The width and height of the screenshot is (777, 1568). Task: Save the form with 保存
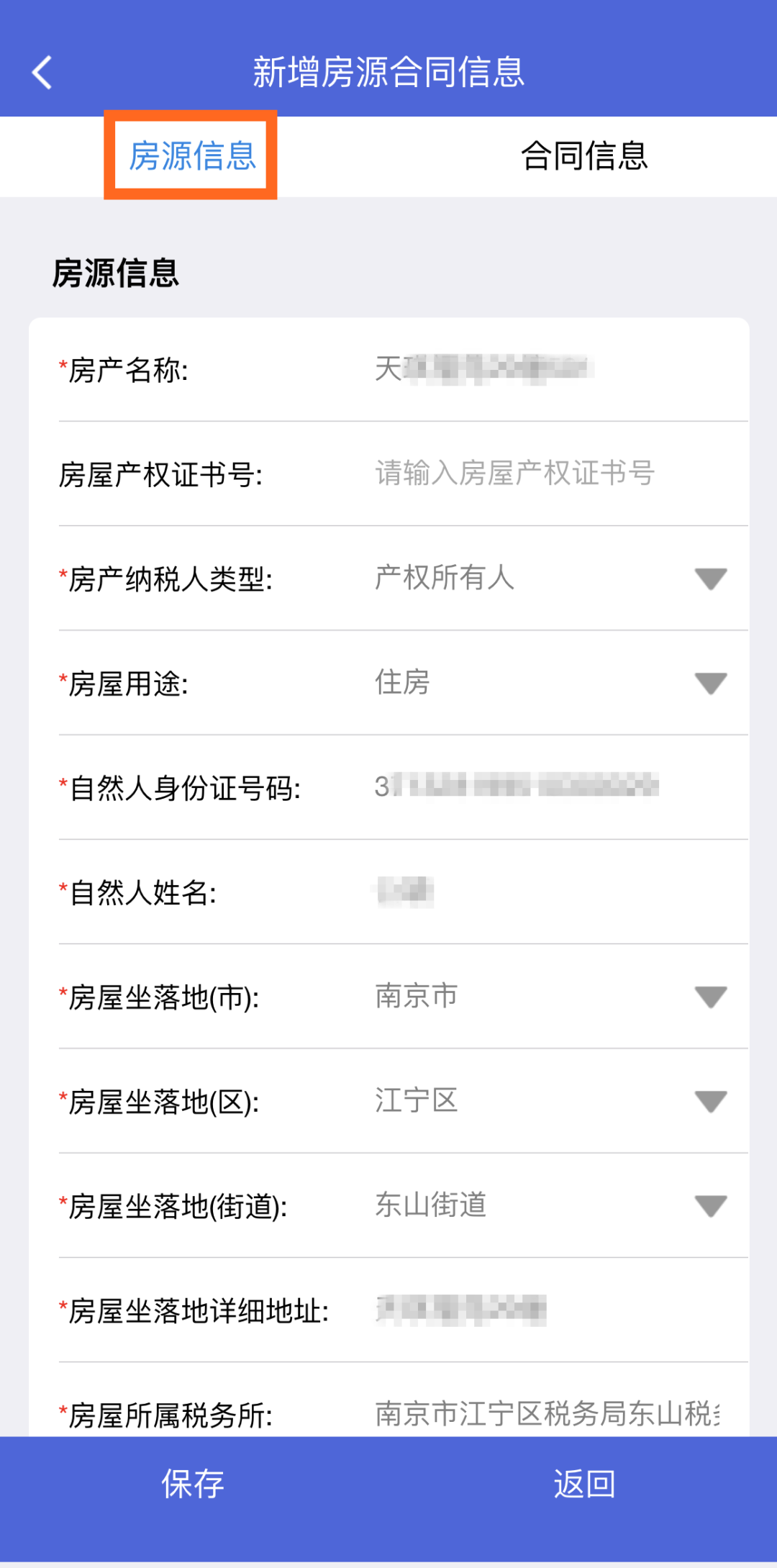(193, 1484)
